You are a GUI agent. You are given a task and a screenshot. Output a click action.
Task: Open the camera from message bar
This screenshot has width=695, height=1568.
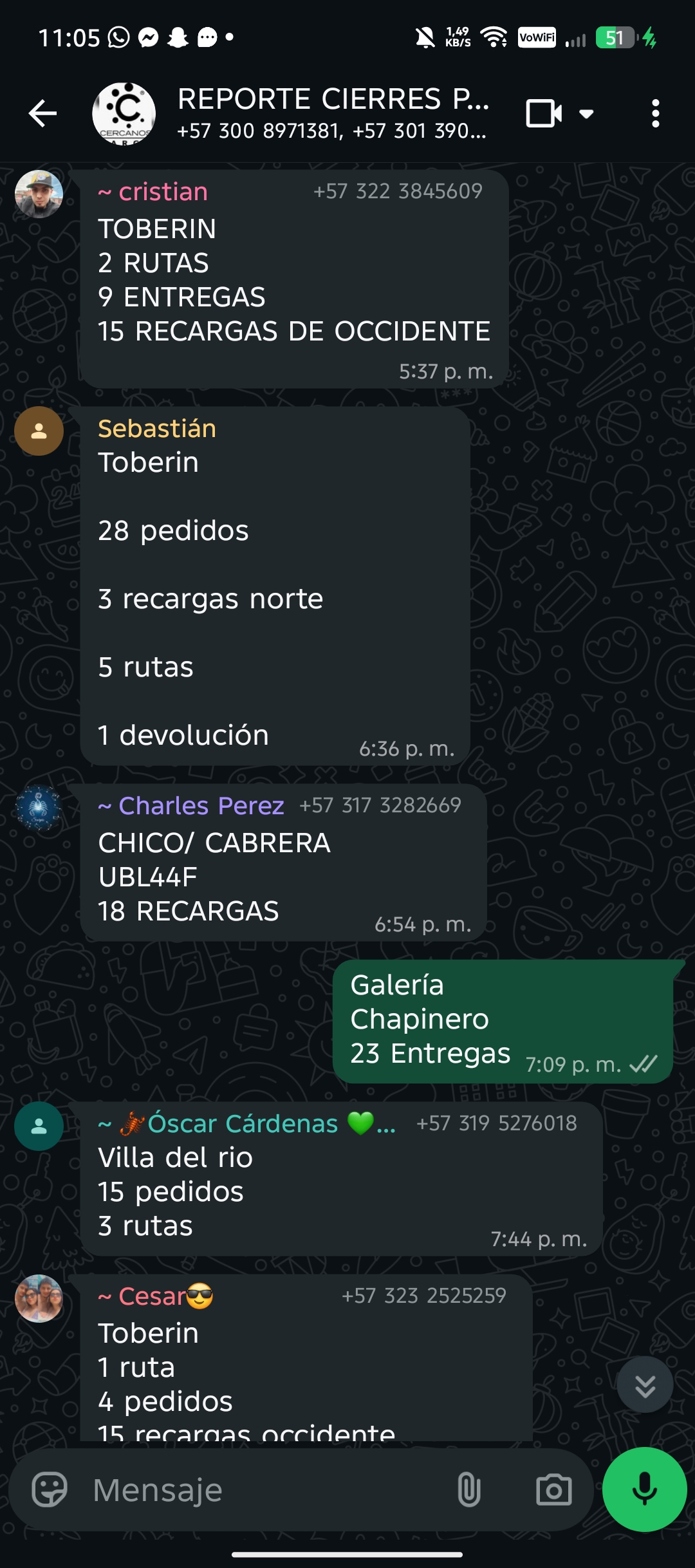pyautogui.click(x=553, y=1489)
